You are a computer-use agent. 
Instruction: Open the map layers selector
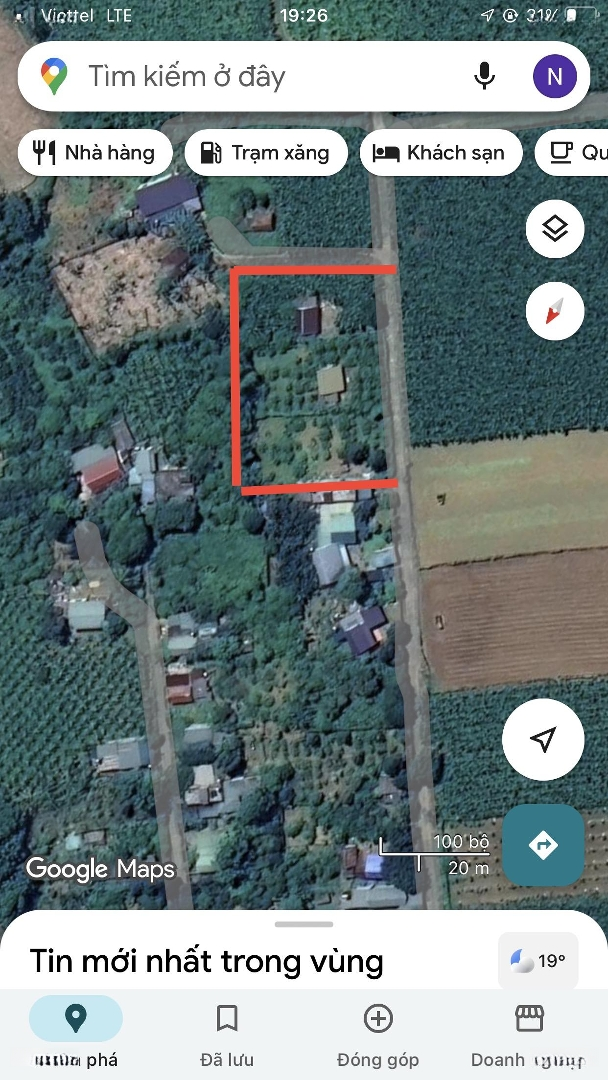(555, 229)
